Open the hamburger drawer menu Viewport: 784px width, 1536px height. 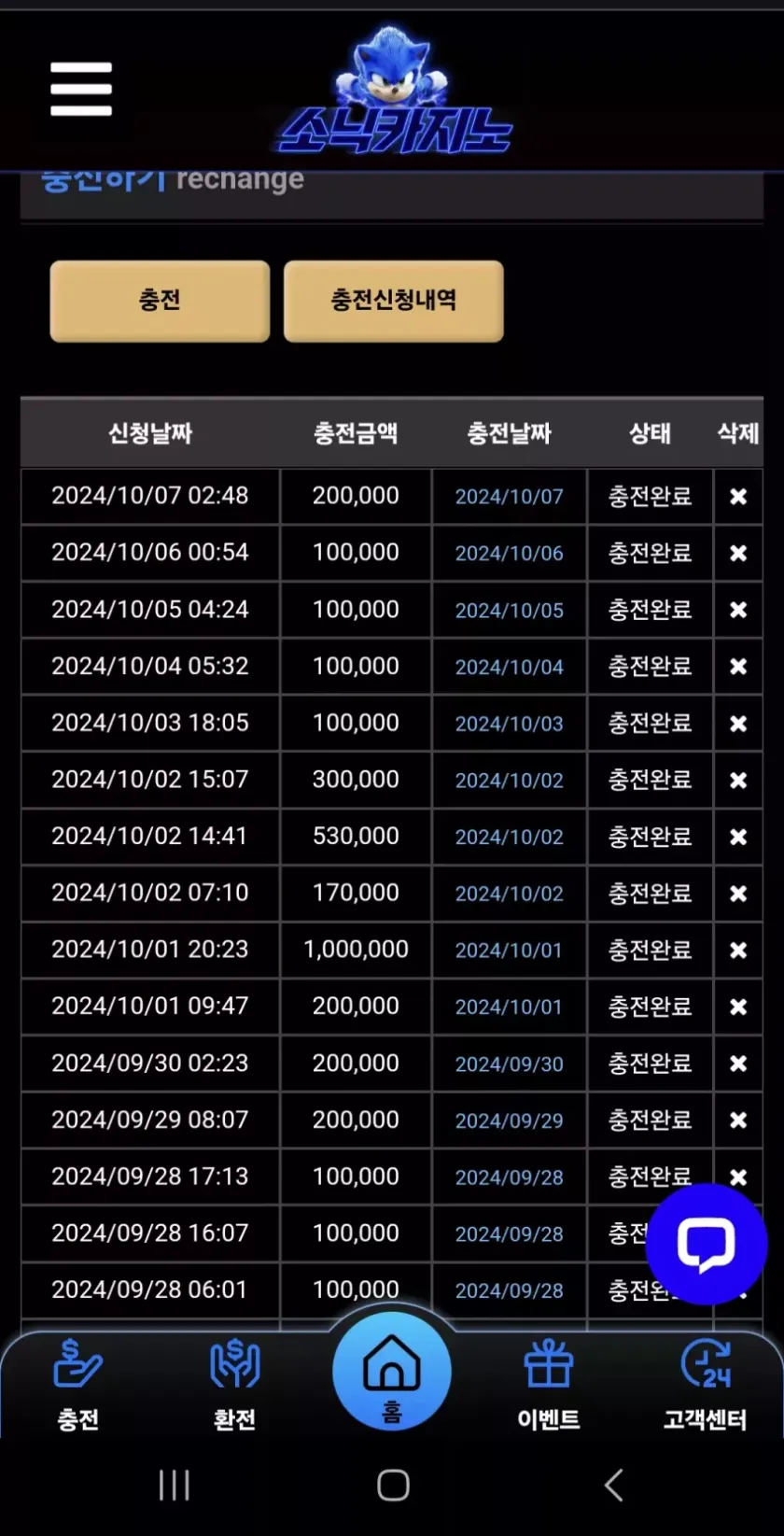click(x=81, y=90)
